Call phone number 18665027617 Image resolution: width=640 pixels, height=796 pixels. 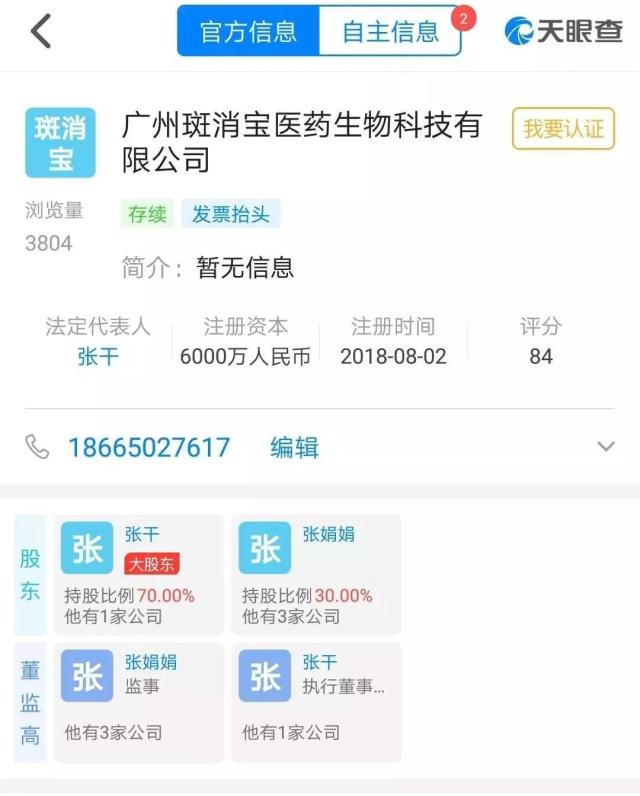pos(149,447)
